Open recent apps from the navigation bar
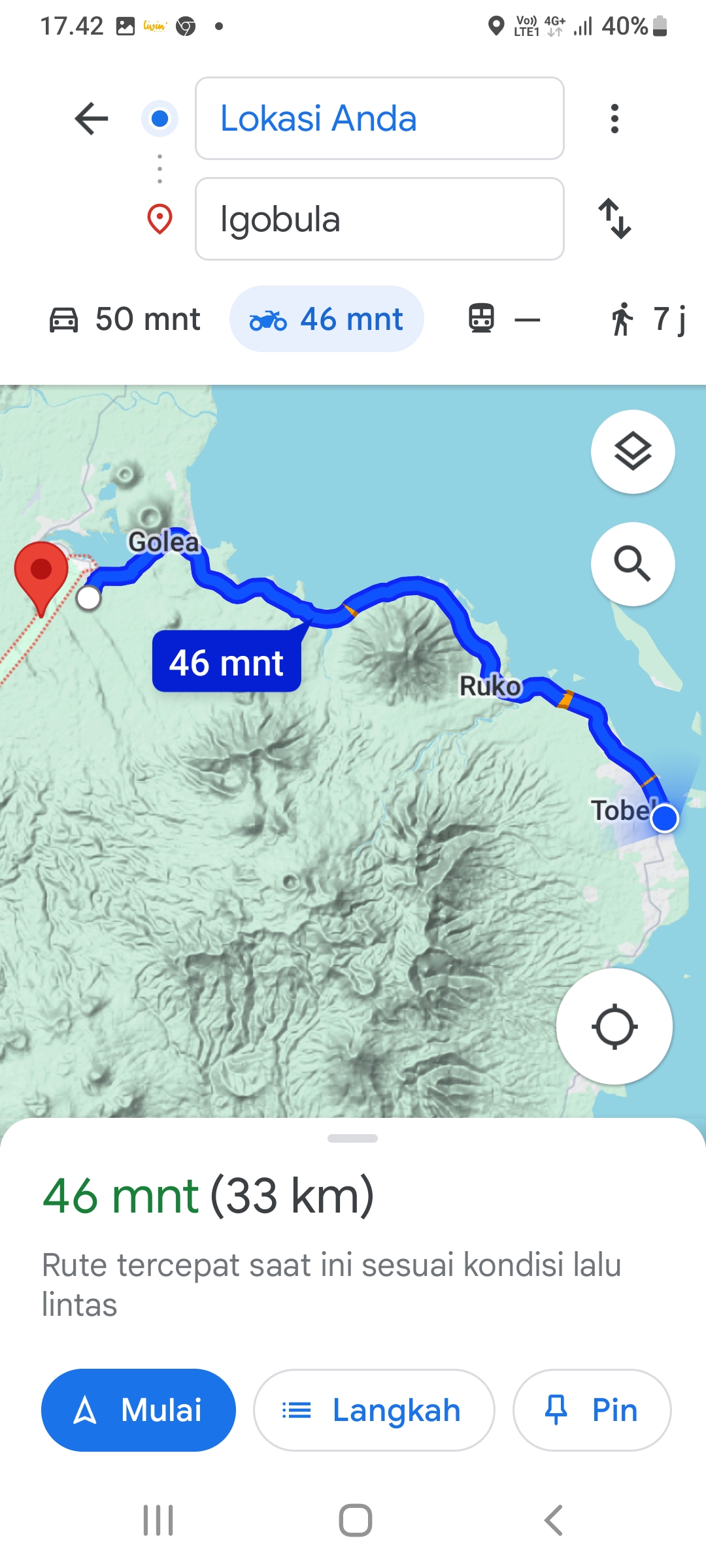 (158, 1520)
